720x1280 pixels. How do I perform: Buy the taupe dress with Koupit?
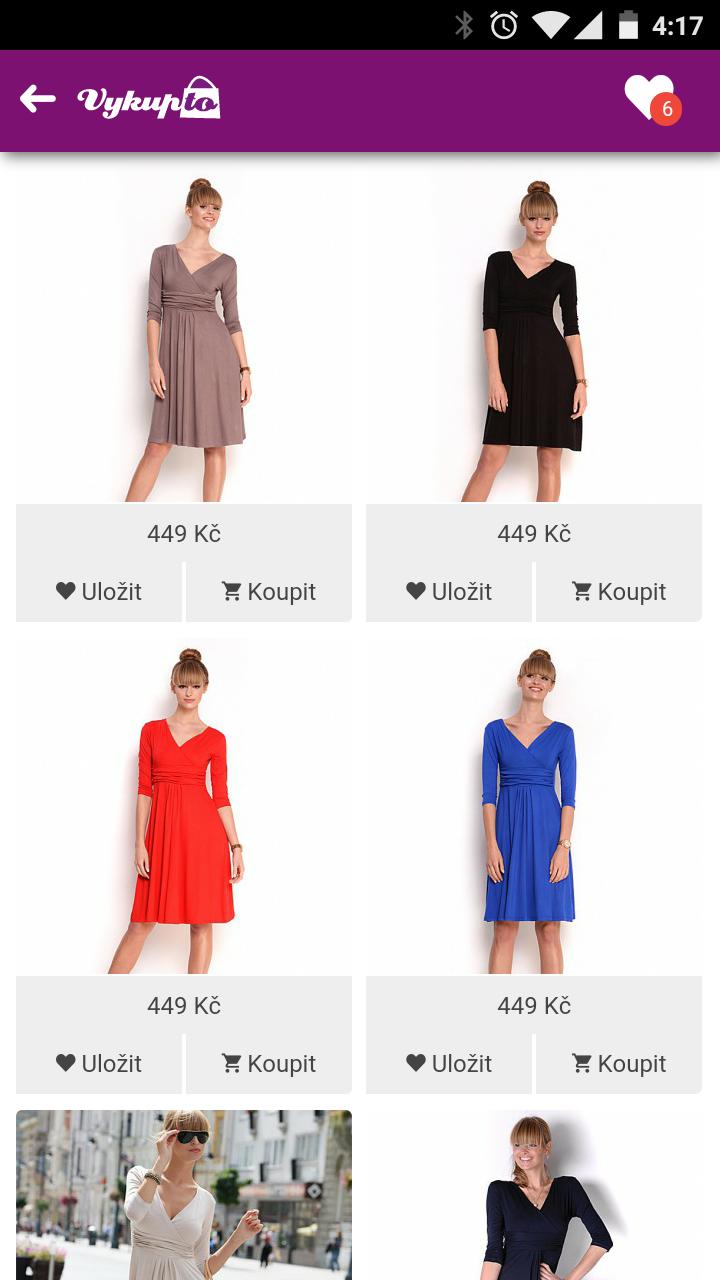(268, 592)
